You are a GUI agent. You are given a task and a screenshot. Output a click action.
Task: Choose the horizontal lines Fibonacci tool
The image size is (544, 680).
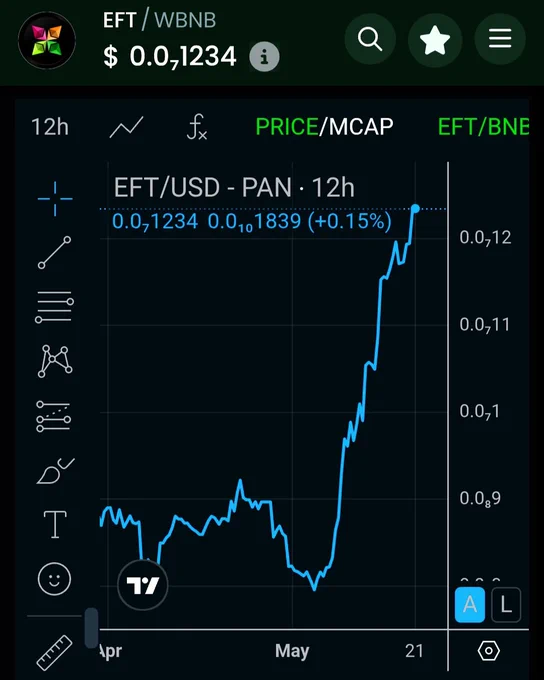pyautogui.click(x=55, y=307)
